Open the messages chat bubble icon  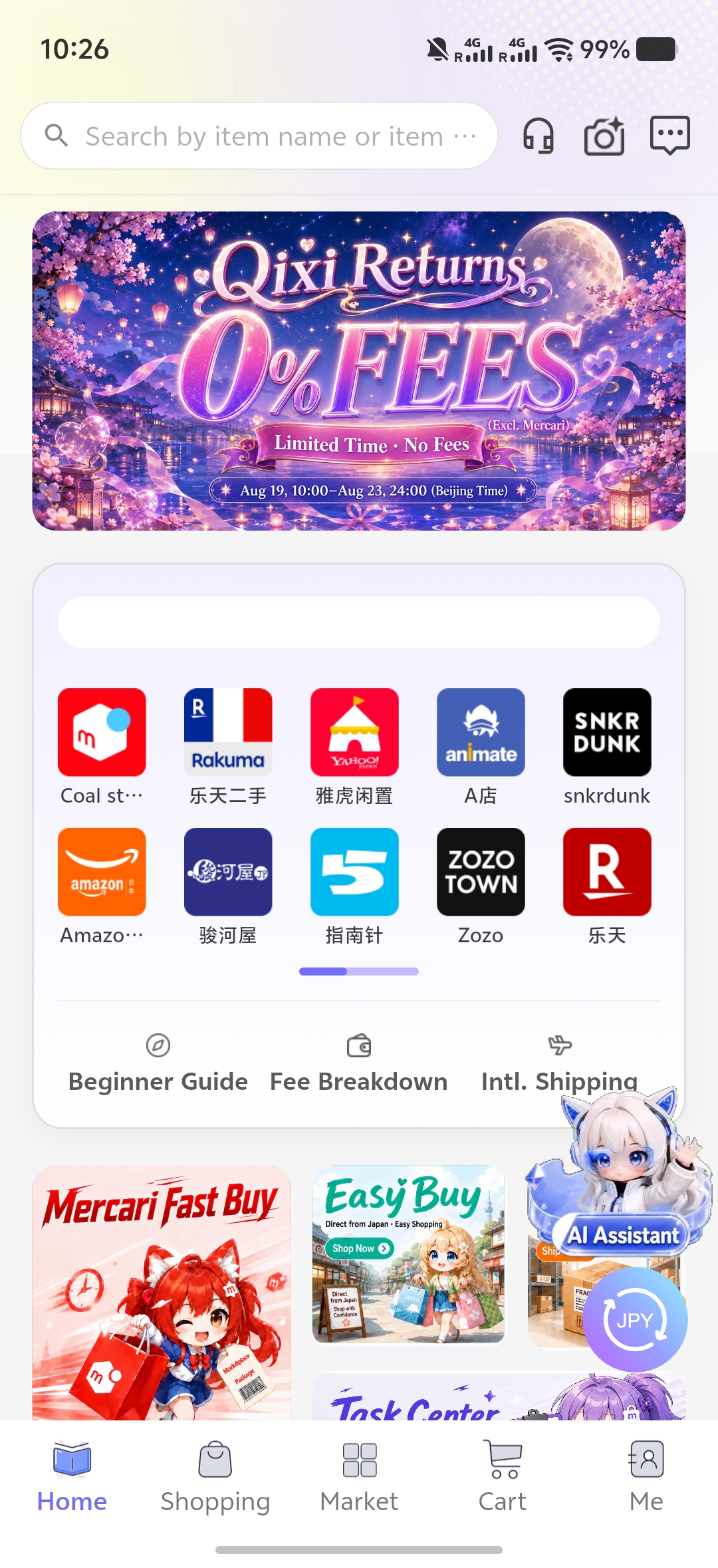[669, 136]
